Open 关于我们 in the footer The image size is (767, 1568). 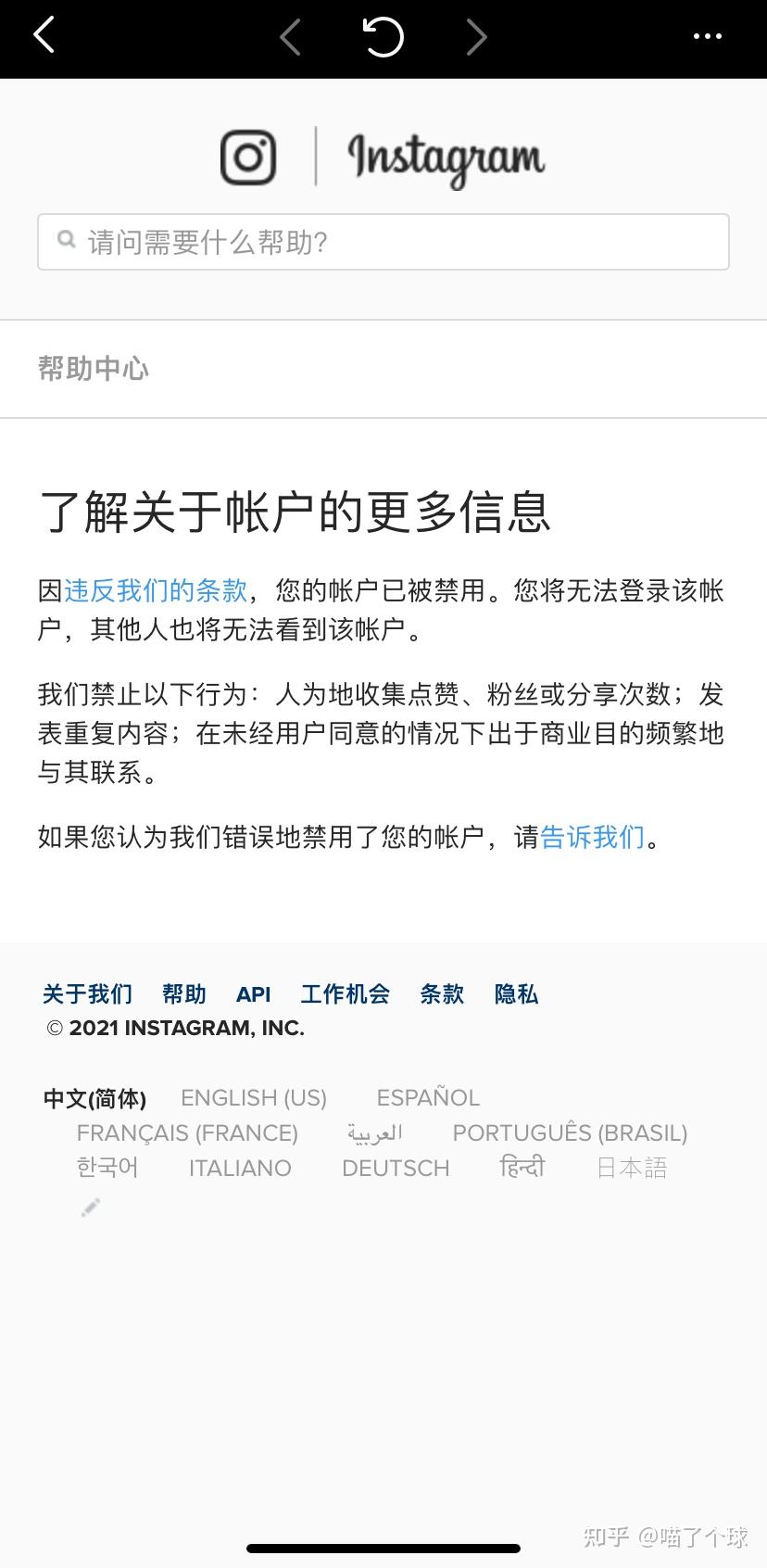pos(88,994)
